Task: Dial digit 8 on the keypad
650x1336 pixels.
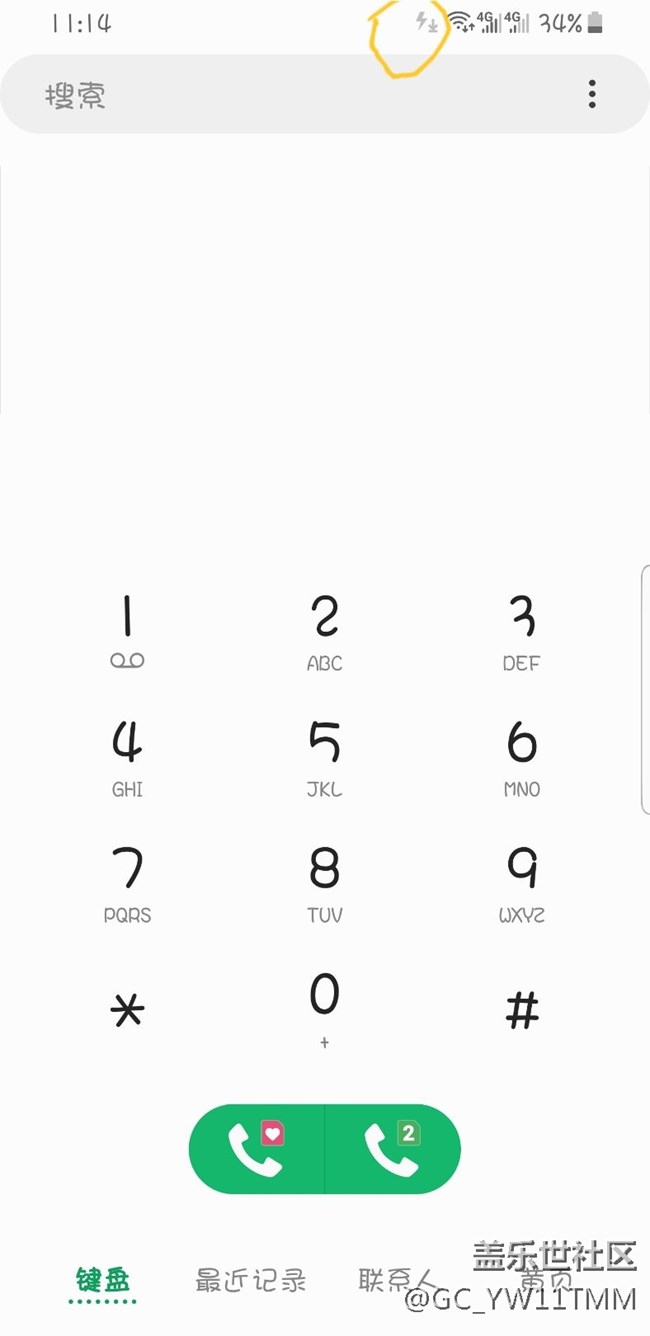Action: [x=325, y=883]
